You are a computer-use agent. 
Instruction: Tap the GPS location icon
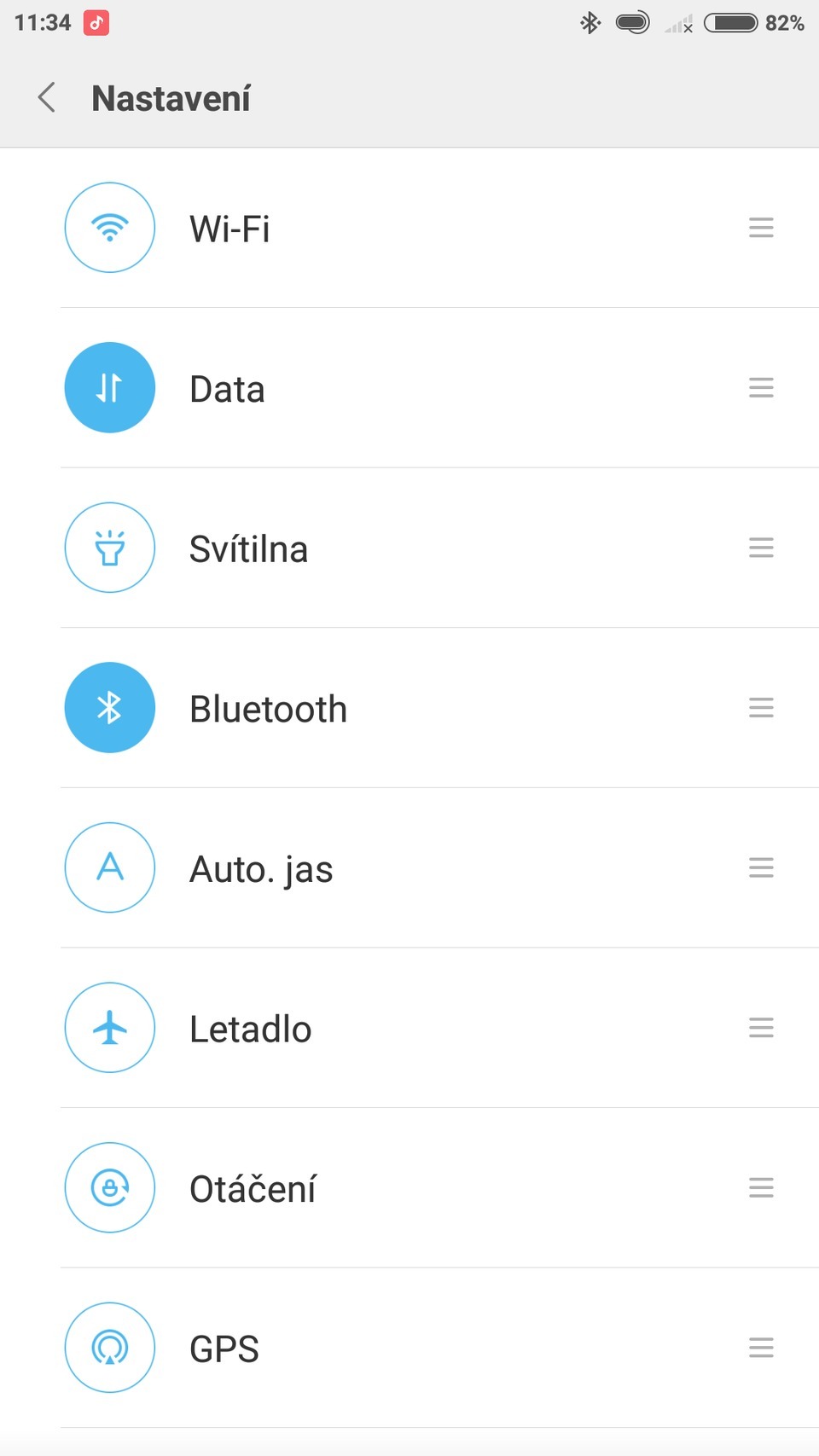(109, 1348)
